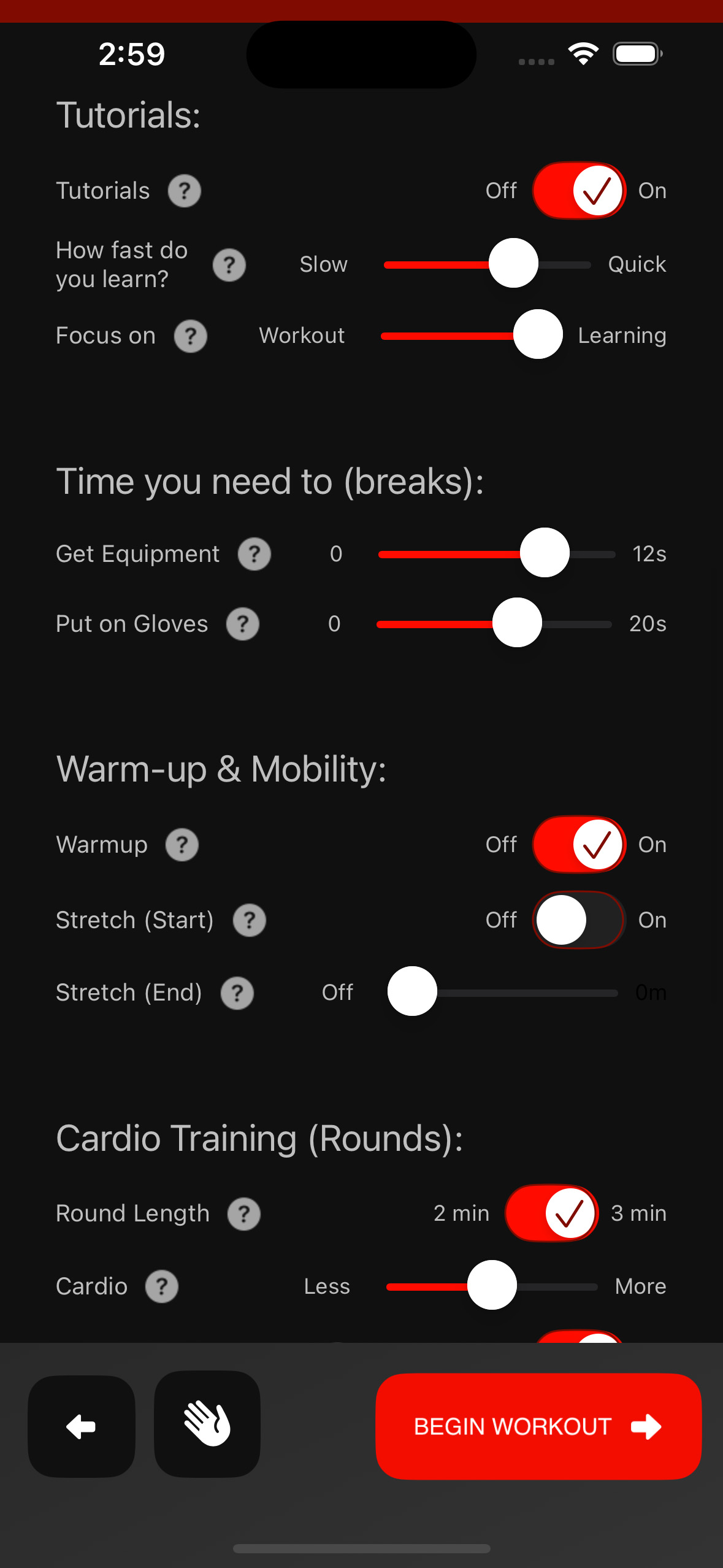The height and width of the screenshot is (1568, 723).
Task: Tap the waving hand button
Action: [207, 1424]
